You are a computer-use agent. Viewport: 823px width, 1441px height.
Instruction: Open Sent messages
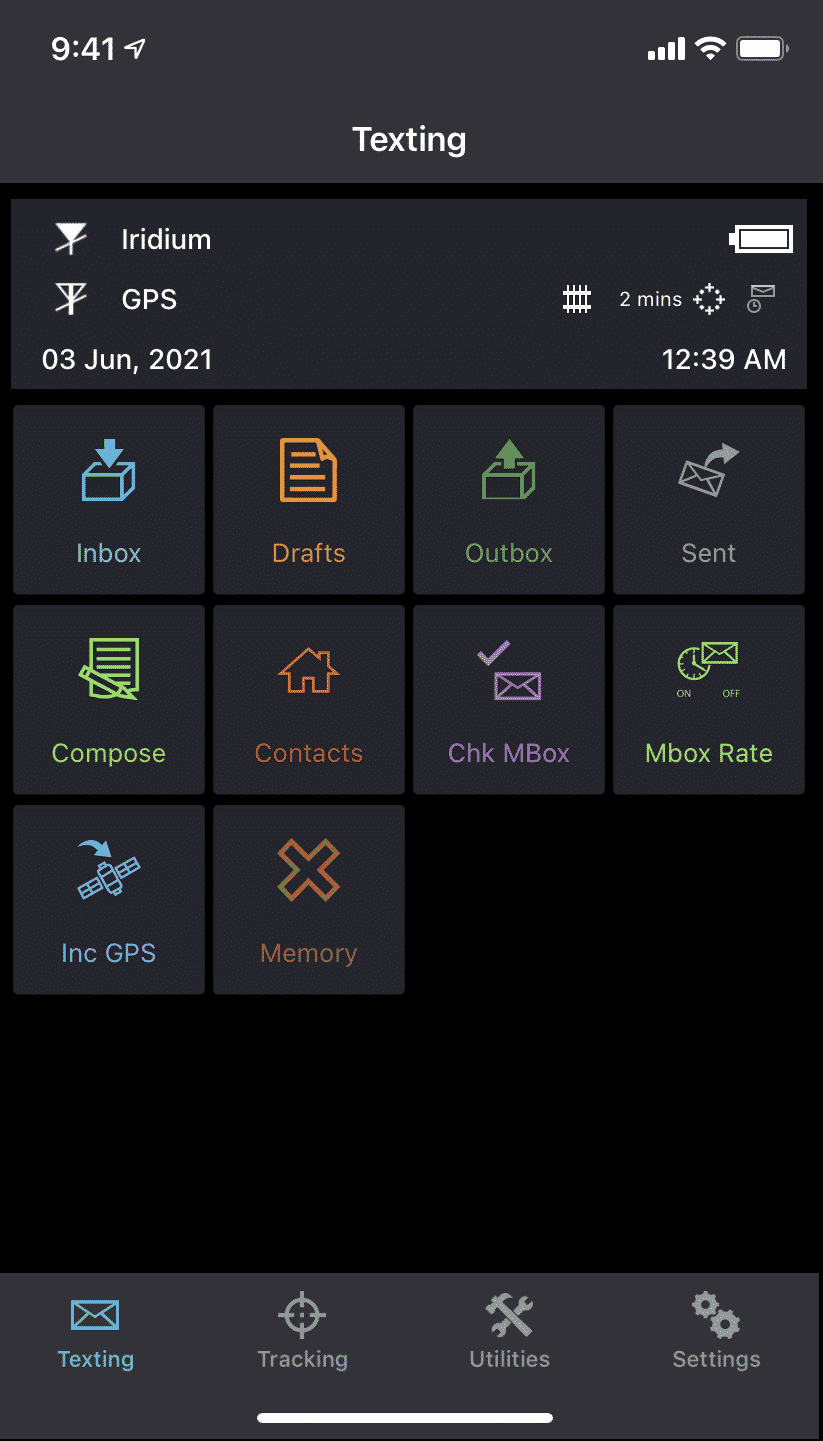(x=708, y=500)
